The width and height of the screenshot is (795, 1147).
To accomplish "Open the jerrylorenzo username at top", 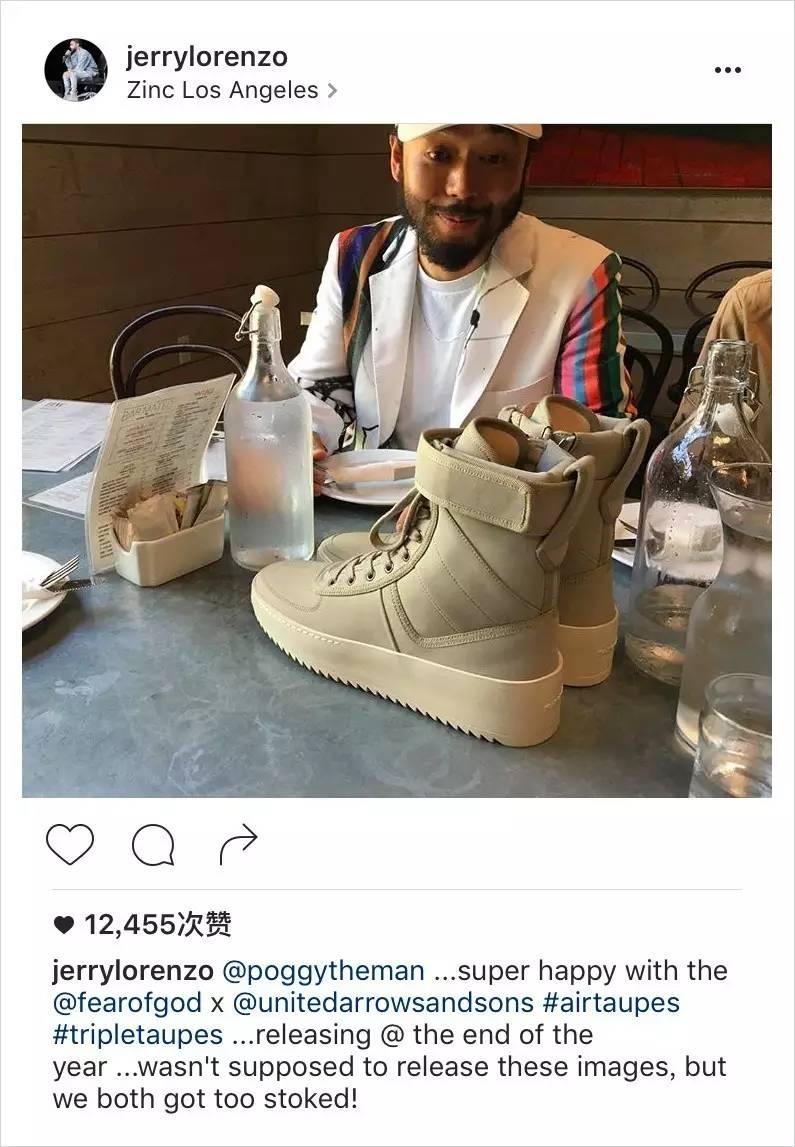I will point(207,56).
